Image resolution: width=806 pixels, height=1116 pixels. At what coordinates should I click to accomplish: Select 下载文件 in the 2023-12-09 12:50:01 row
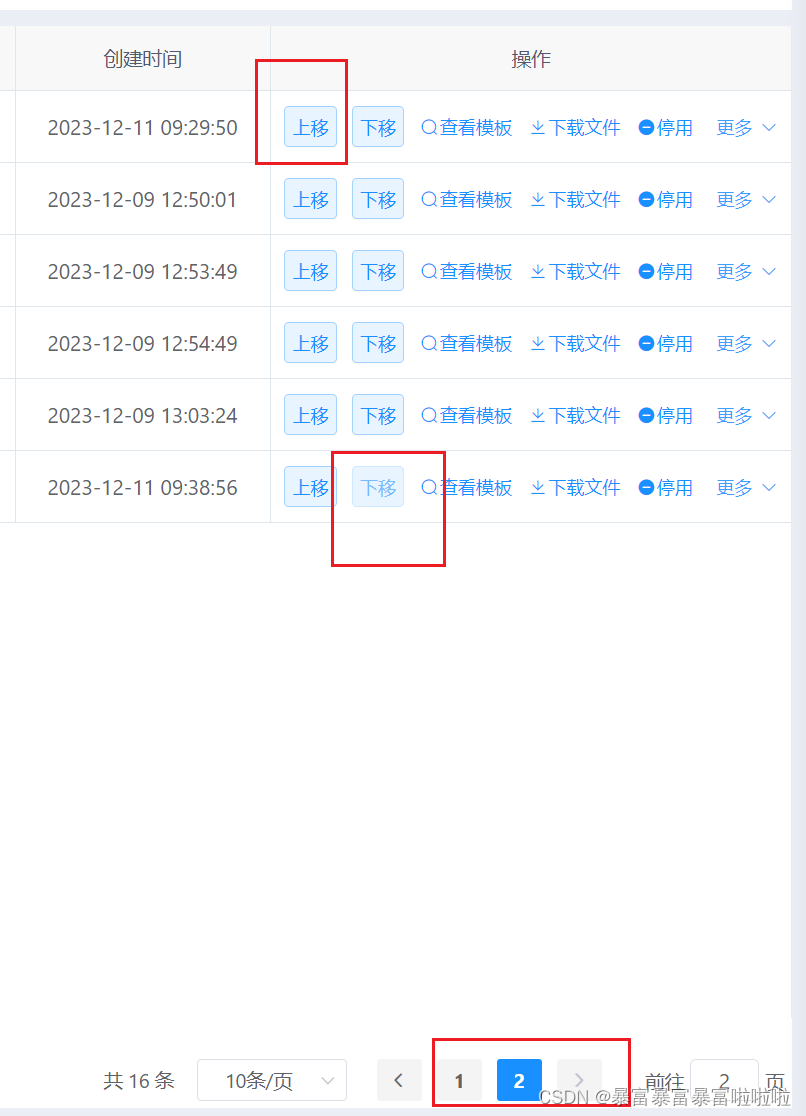(x=576, y=200)
